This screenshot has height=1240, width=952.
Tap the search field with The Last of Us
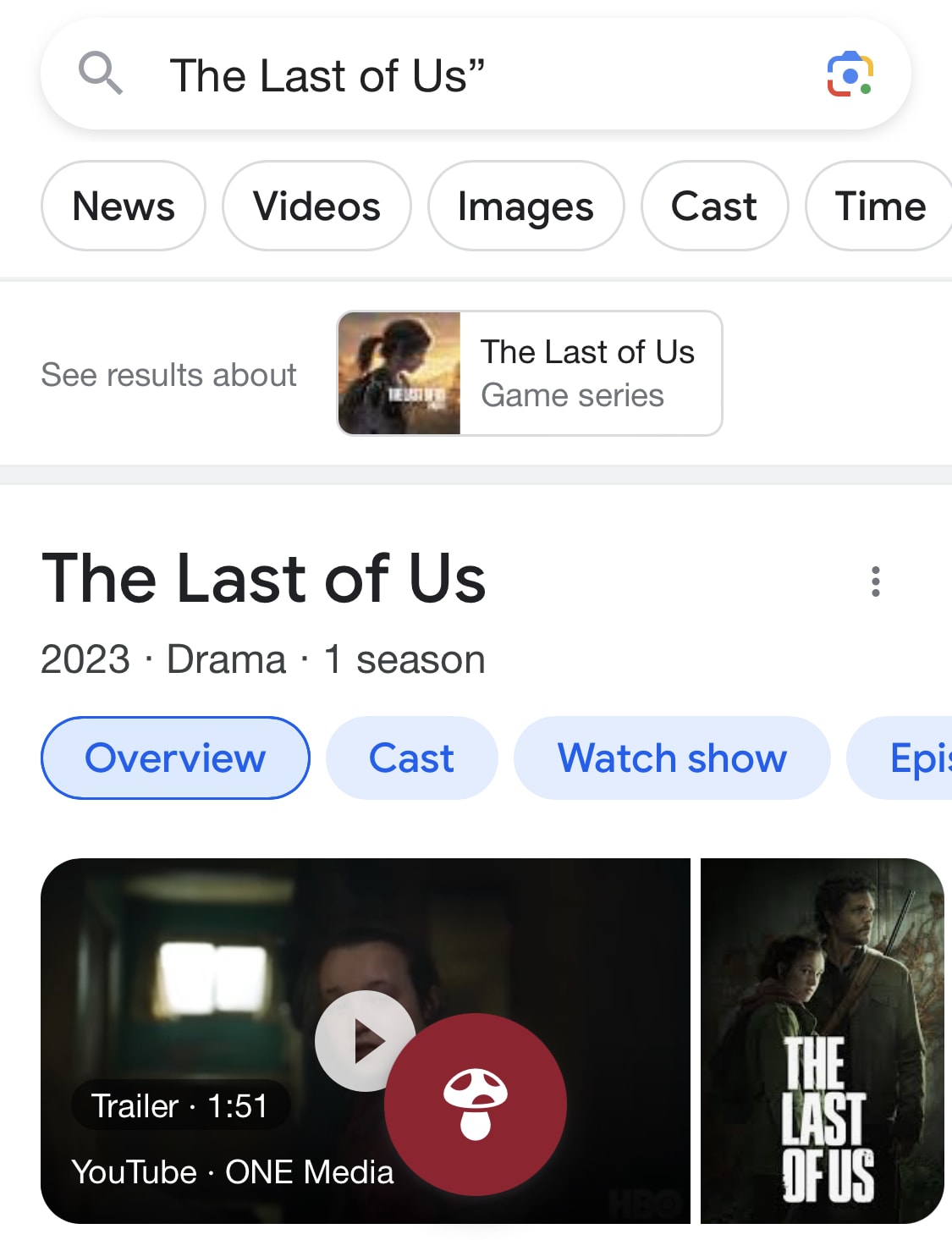coord(423,75)
